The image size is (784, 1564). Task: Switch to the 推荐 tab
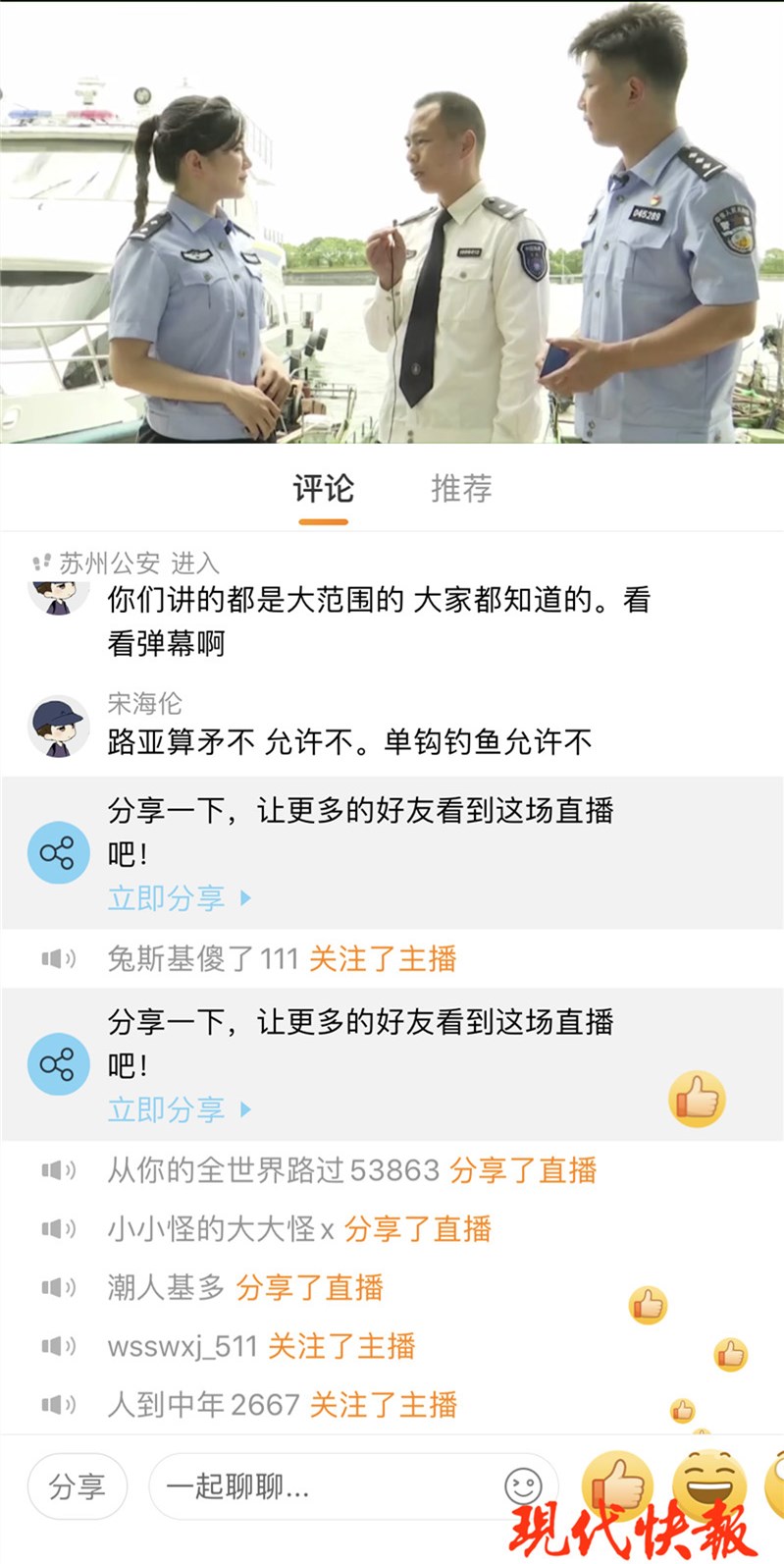[461, 488]
